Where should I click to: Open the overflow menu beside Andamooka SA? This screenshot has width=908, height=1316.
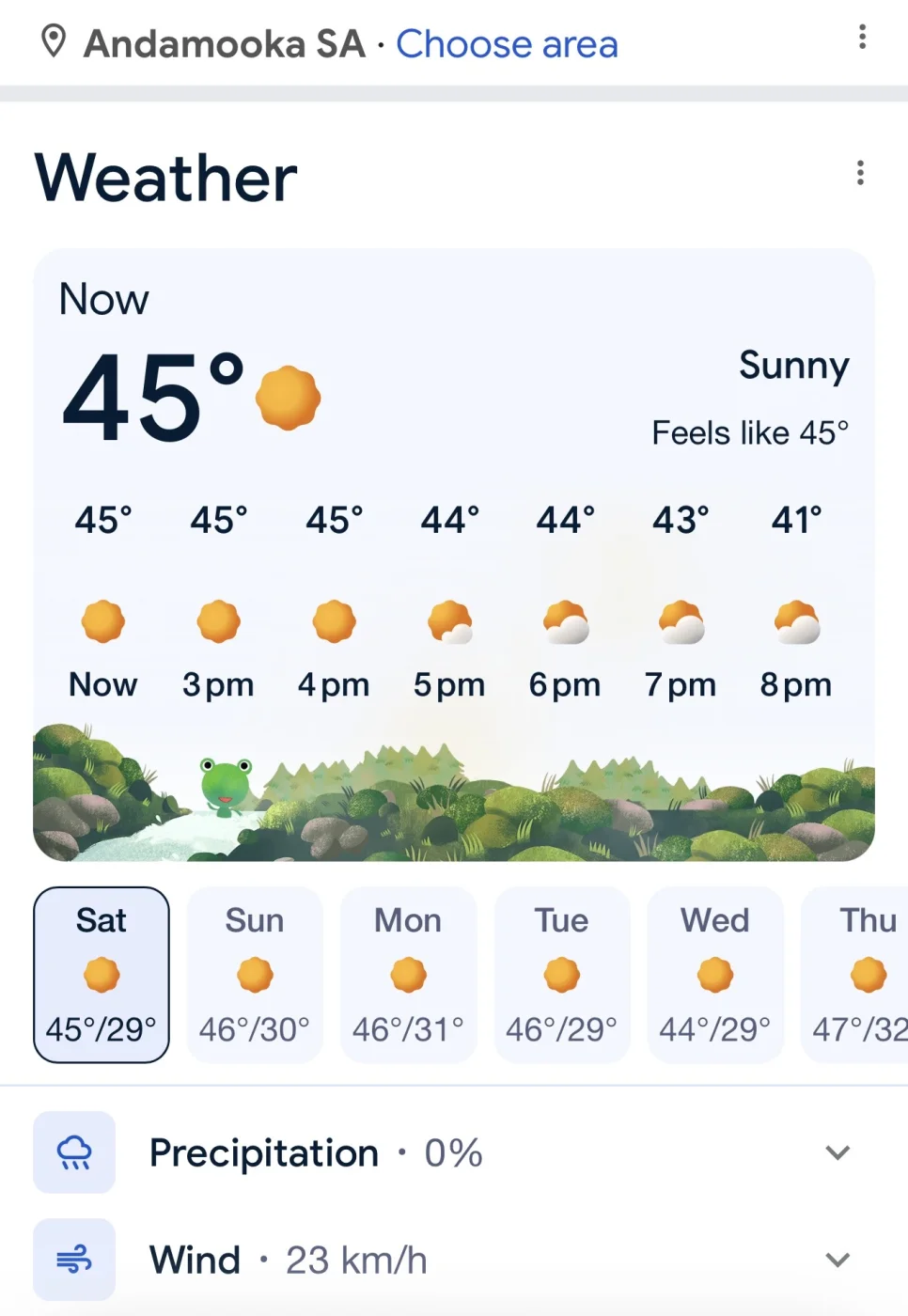pyautogui.click(x=862, y=38)
